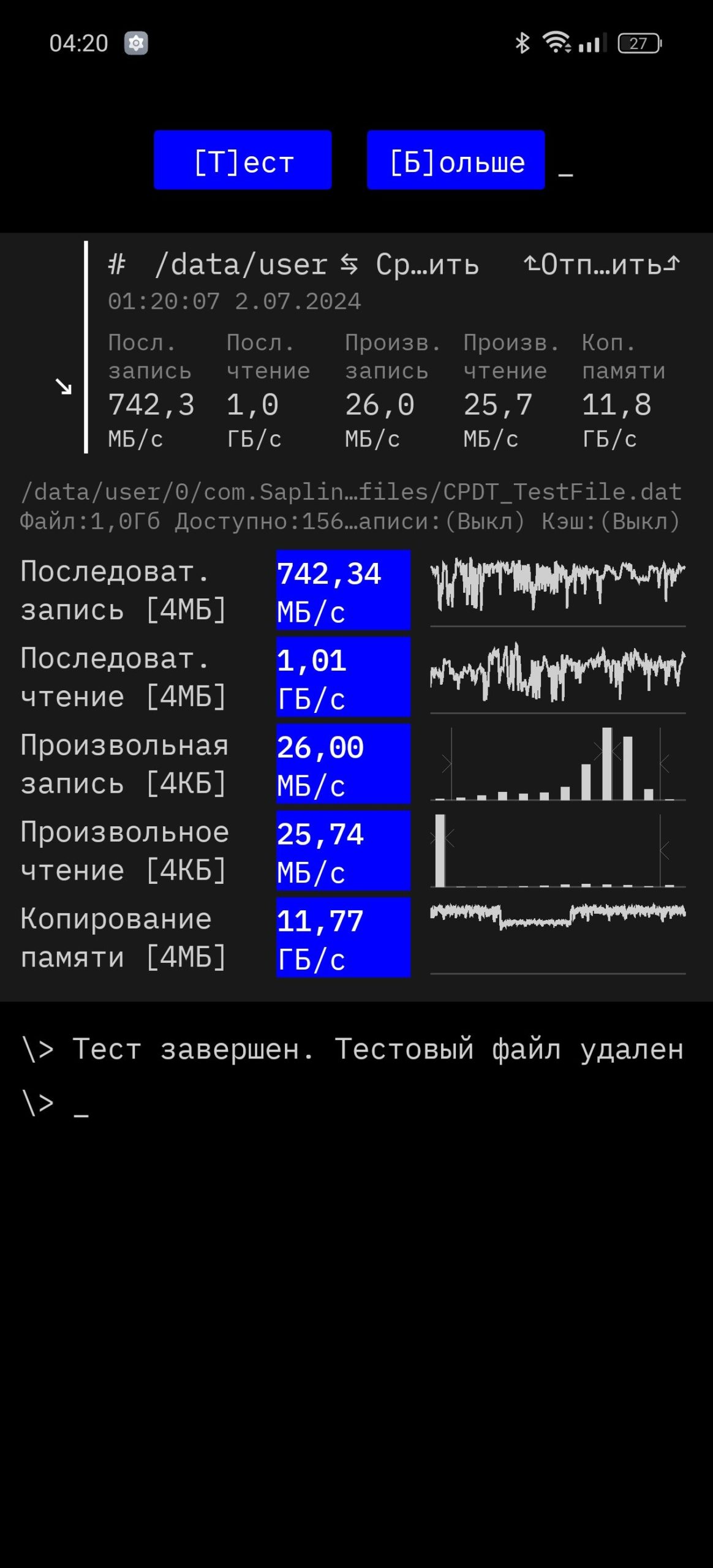
Task: Start the benchmark with [Т]ест button
Action: (243, 160)
